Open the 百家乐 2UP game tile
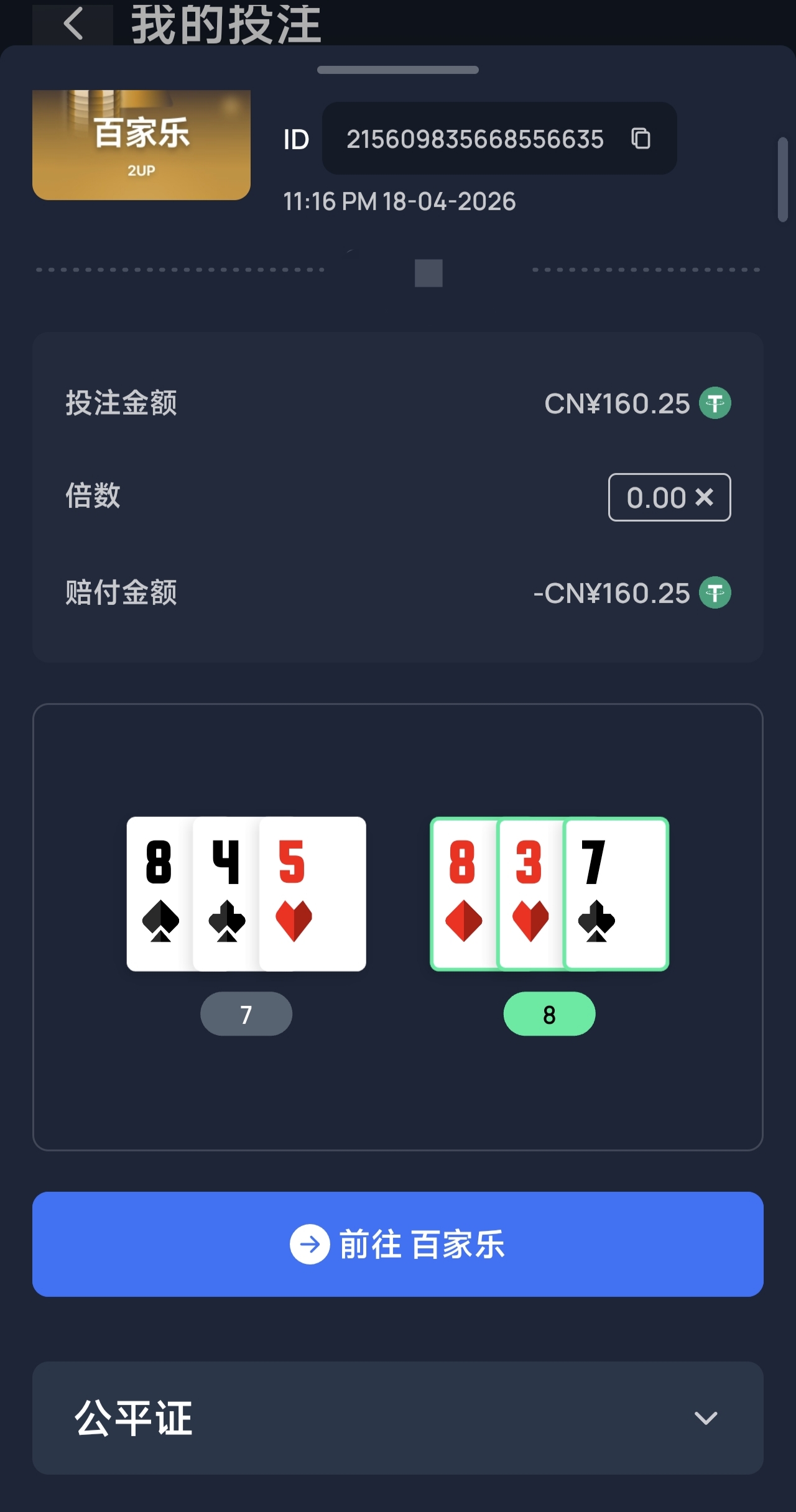The image size is (796, 1512). click(141, 145)
